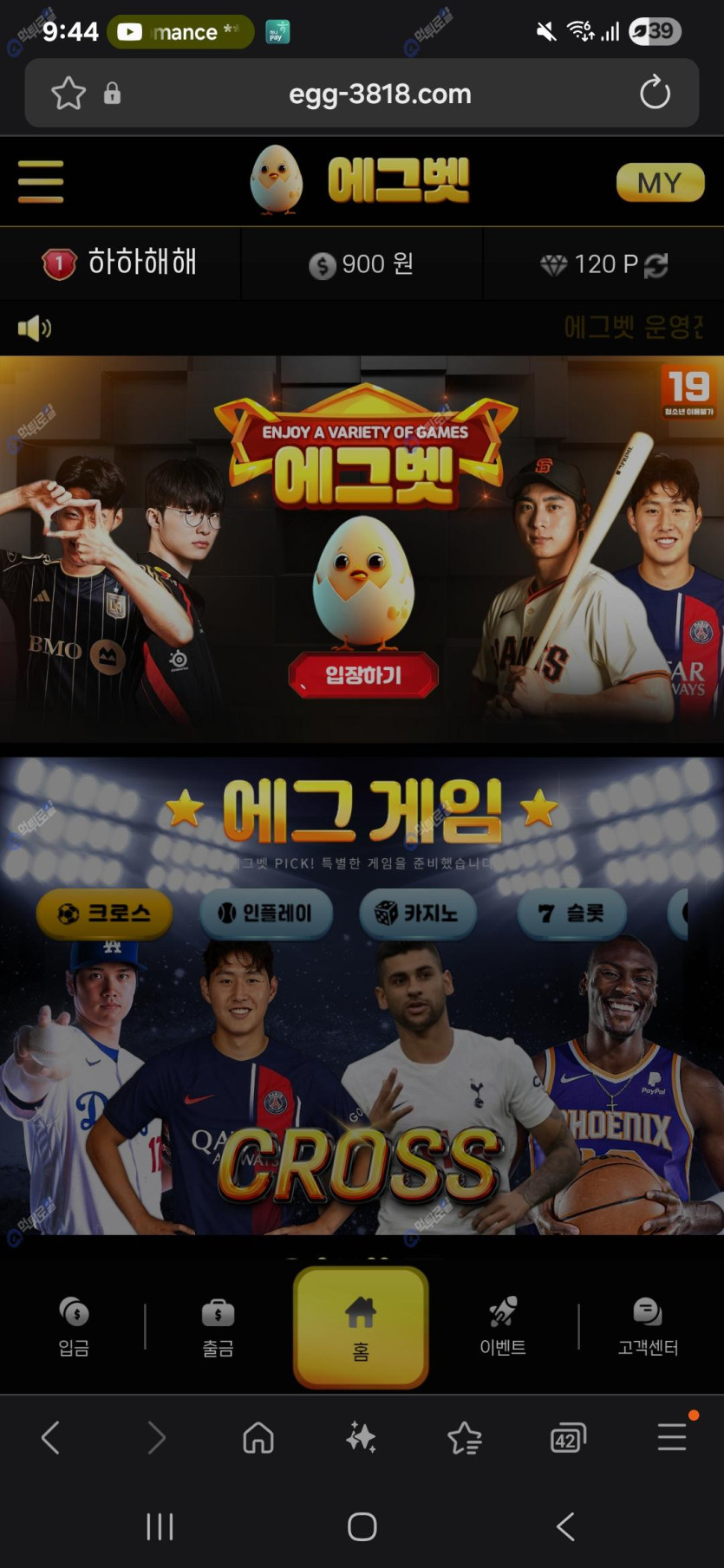Edit the egg-3818.com address field
The image size is (724, 1568).
(x=380, y=94)
